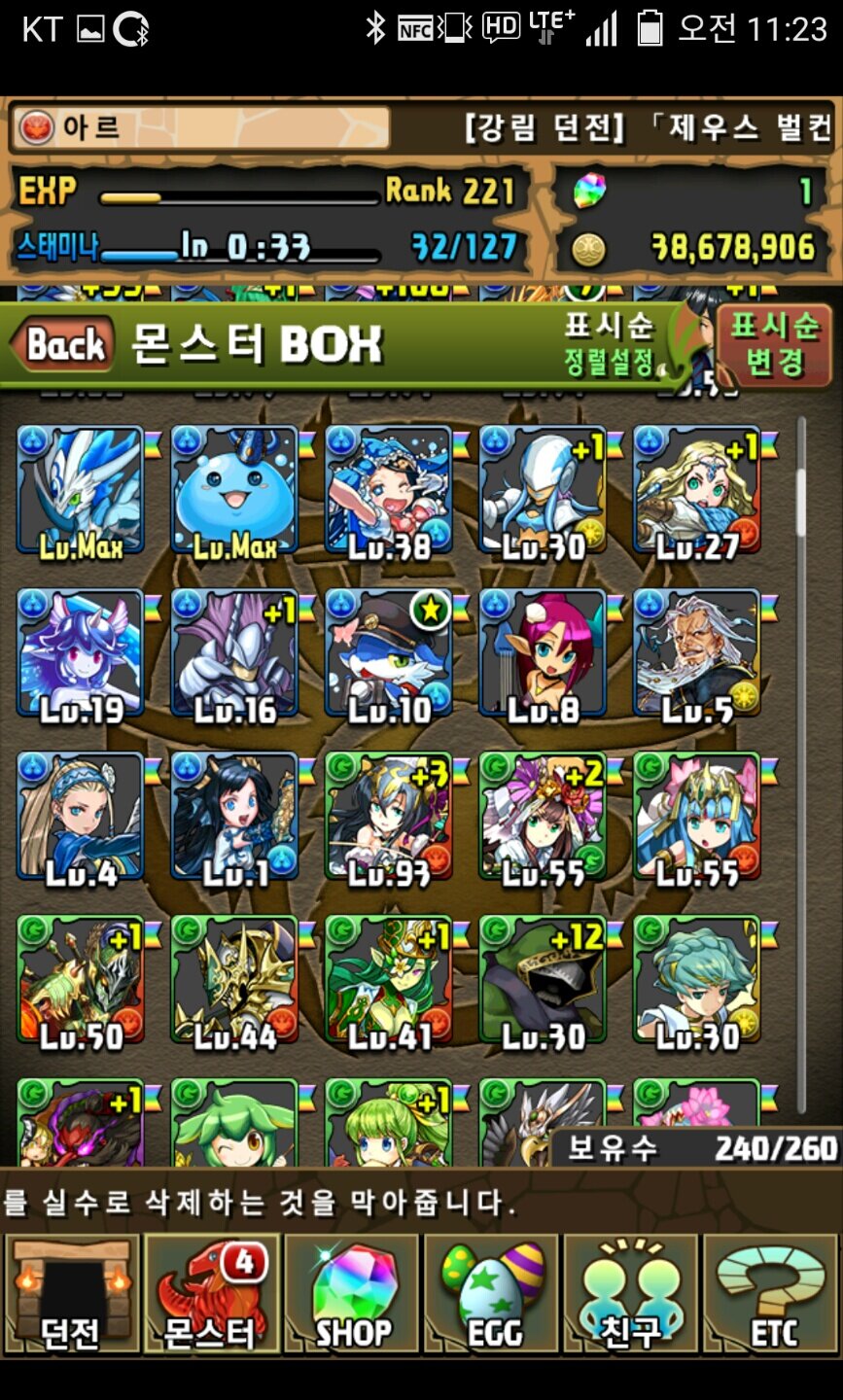Screen dimensions: 843x1400
Task: Select the water monster at Lv.27
Action: point(697,491)
